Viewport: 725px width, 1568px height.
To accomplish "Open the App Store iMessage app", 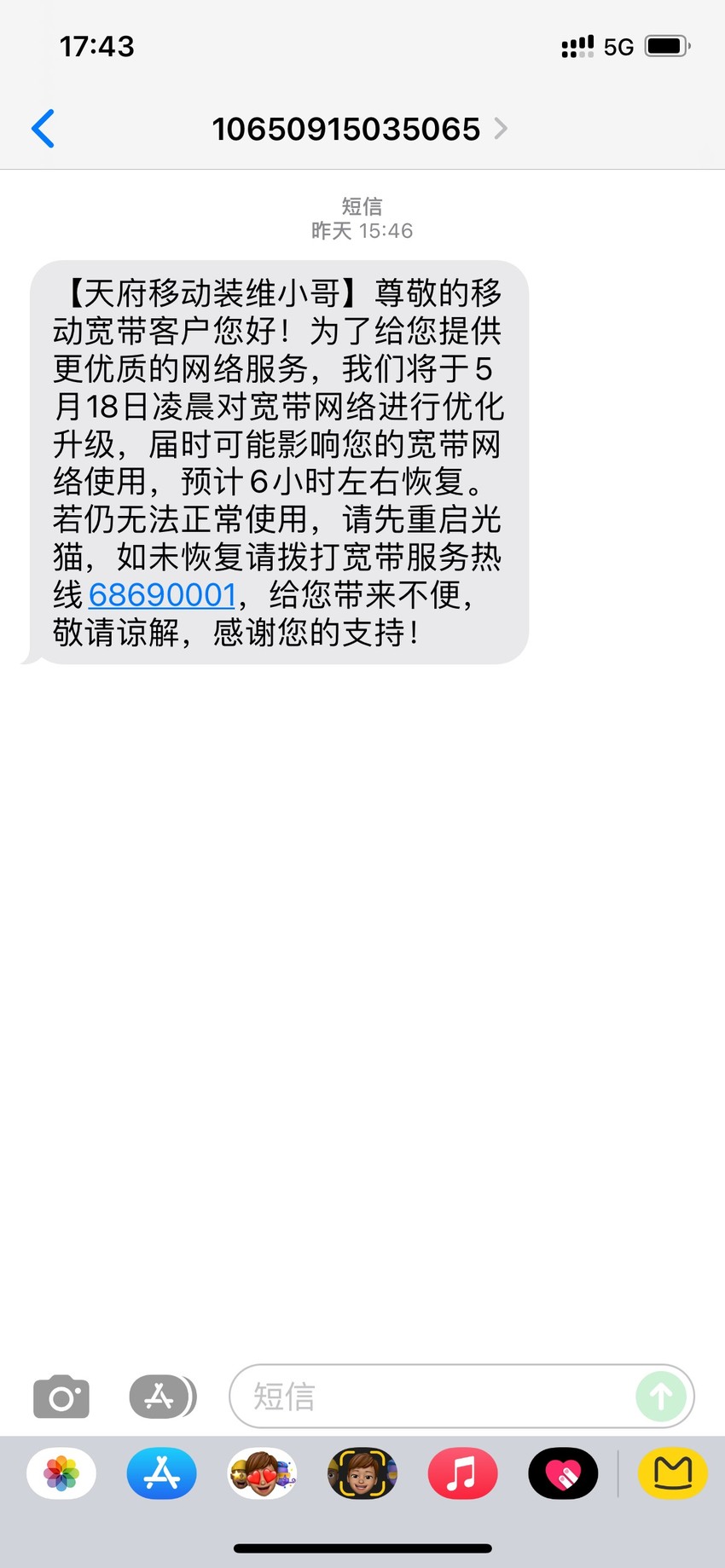I will point(162,1473).
